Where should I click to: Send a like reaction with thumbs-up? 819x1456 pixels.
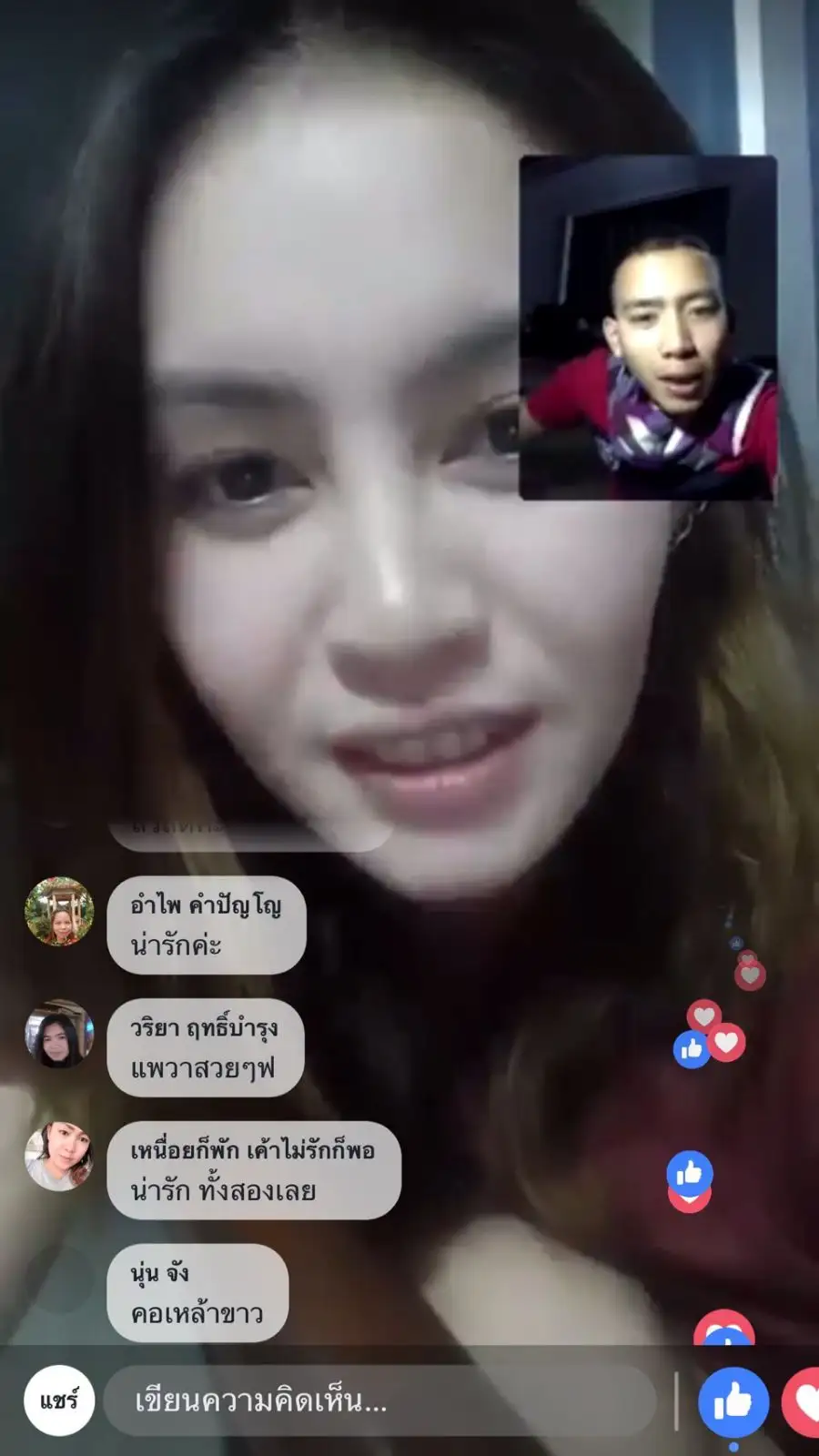pyautogui.click(x=733, y=1402)
